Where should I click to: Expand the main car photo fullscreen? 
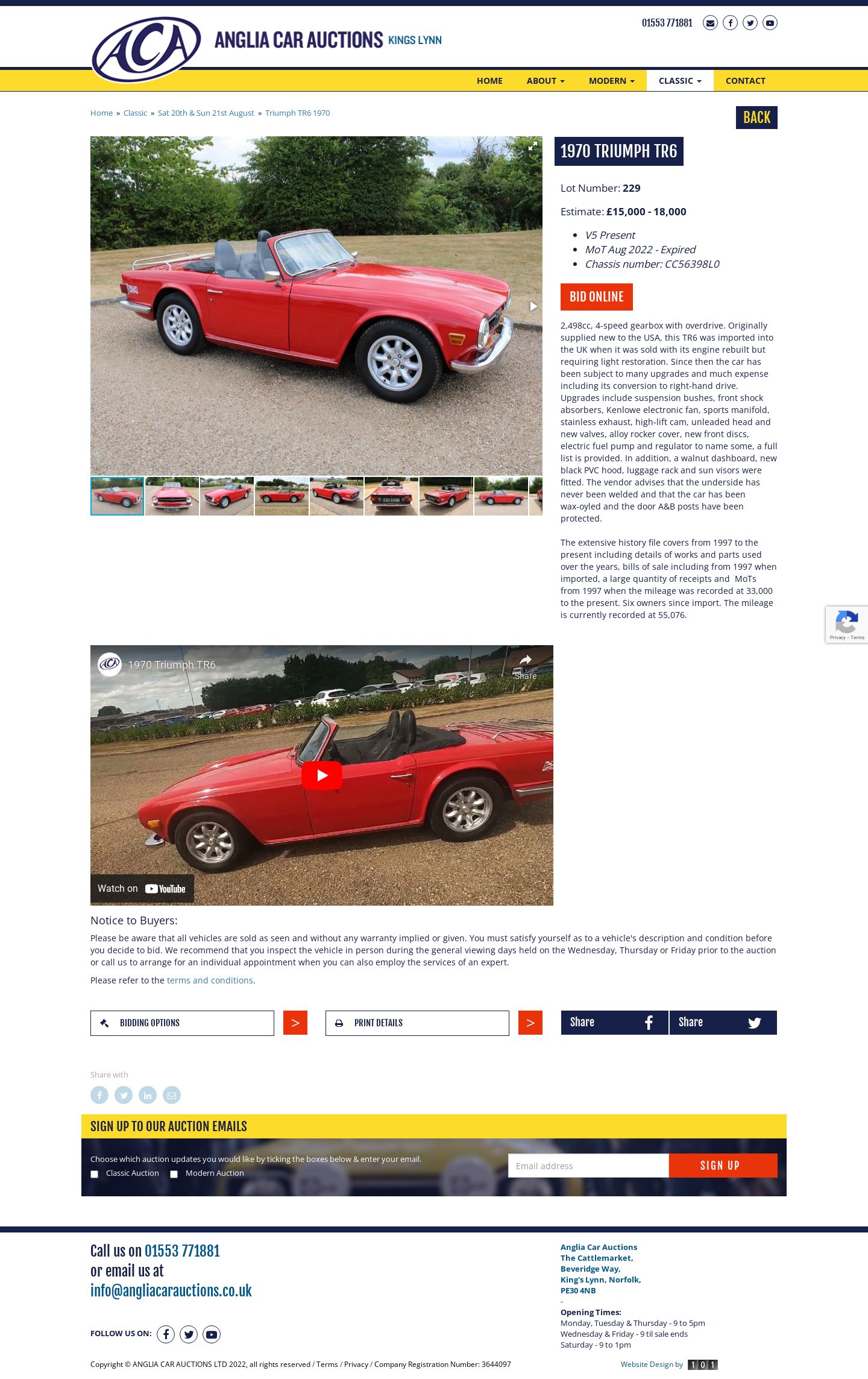(x=532, y=147)
